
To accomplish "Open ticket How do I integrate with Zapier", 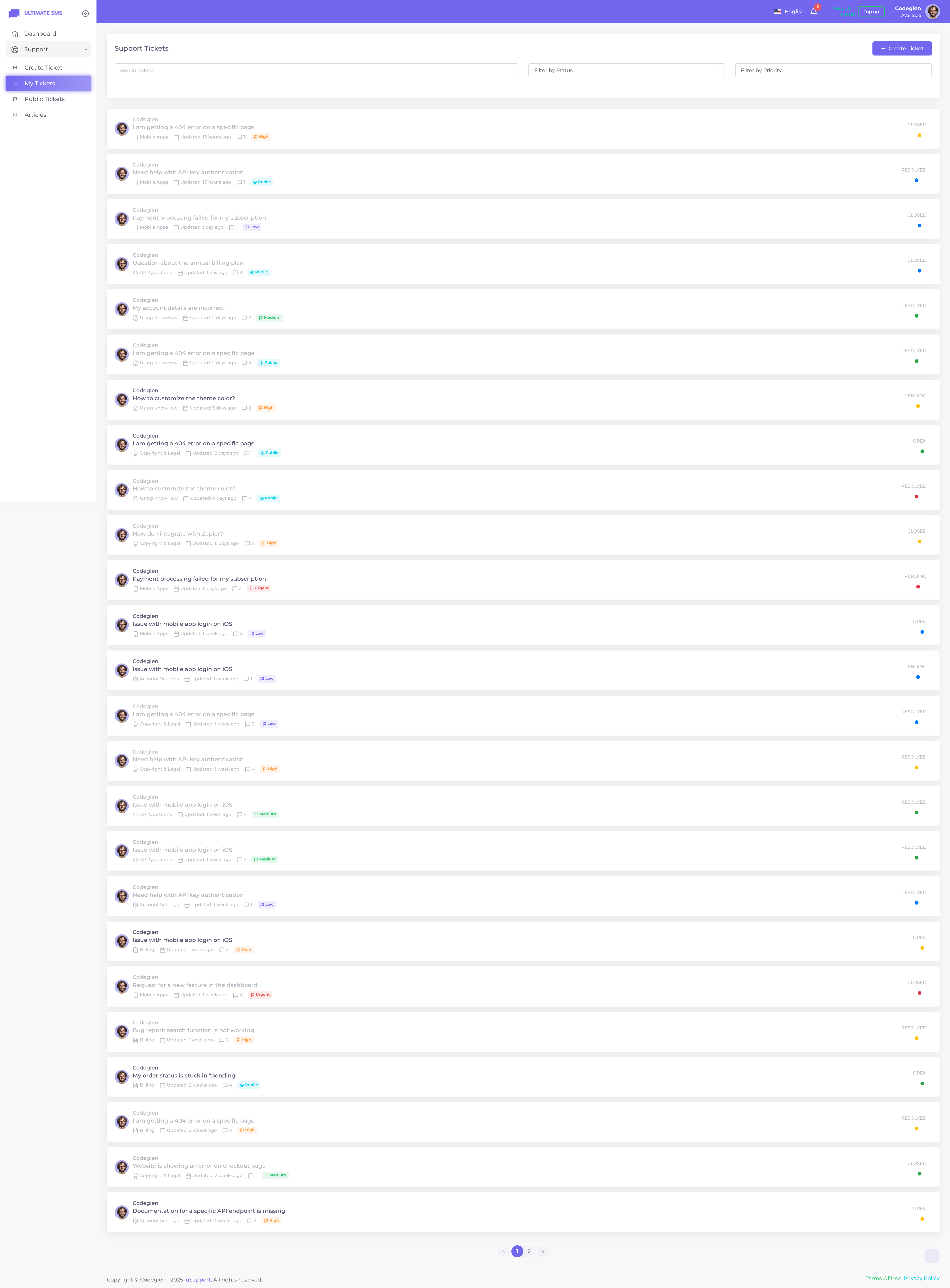I will pyautogui.click(x=178, y=534).
